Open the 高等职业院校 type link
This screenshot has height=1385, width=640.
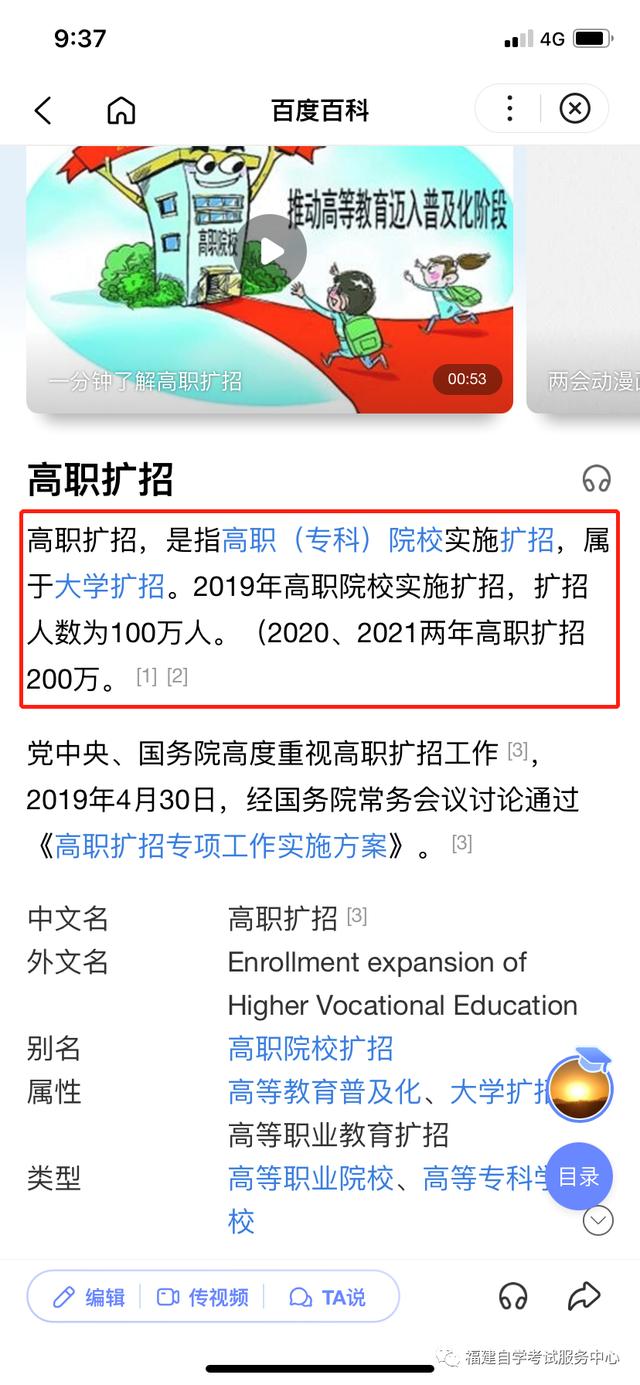click(310, 1179)
